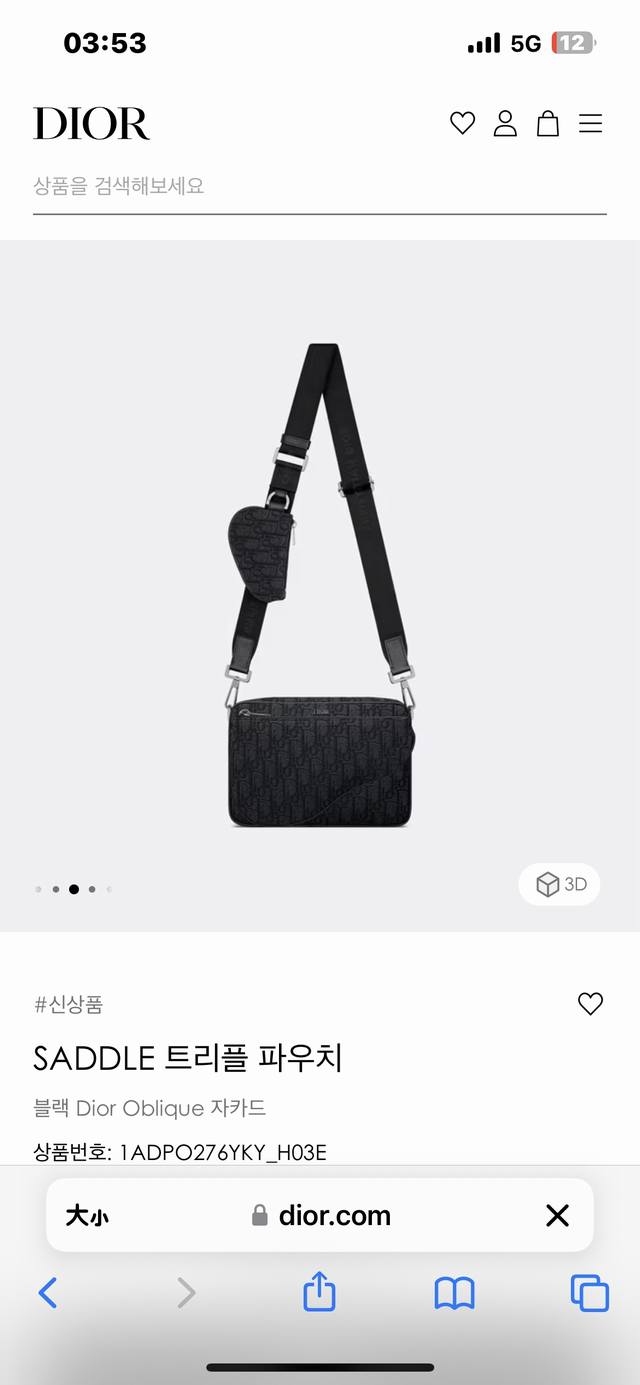640x1385 pixels.
Task: Show all open Safari tabs
Action: 589,1293
